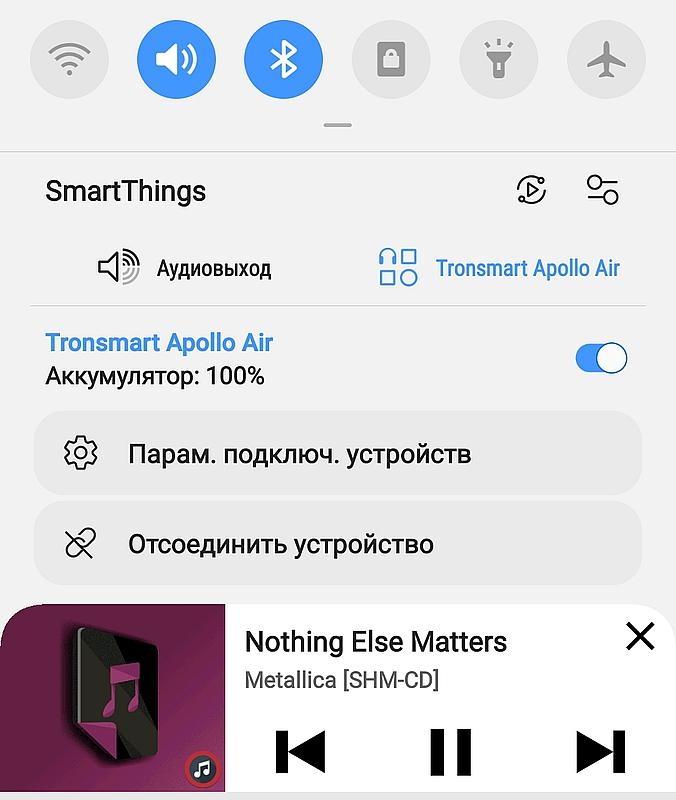Turn off Bluetooth quick toggle

[283, 60]
